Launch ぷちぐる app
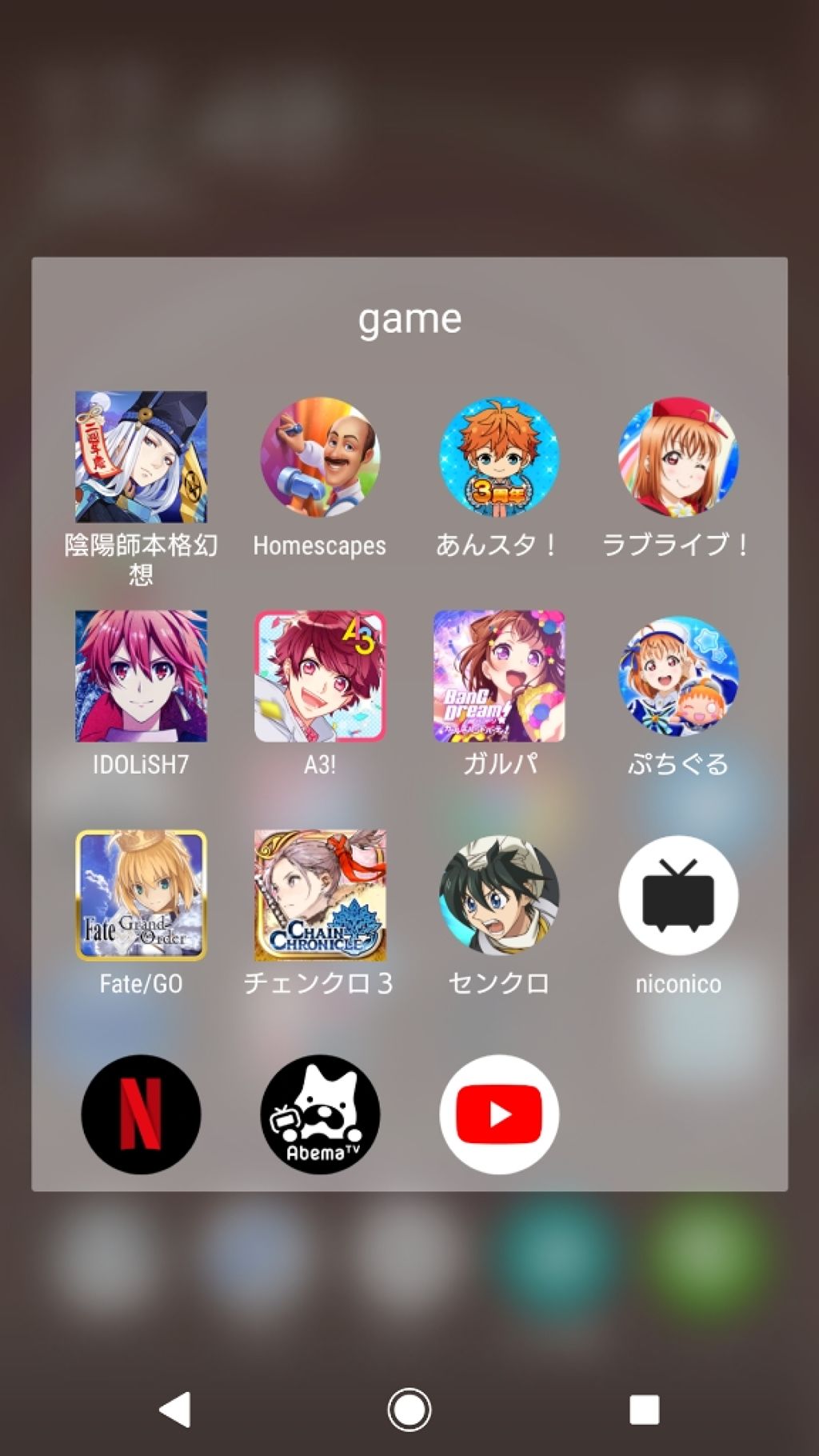Image resolution: width=819 pixels, height=1456 pixels. 678,676
